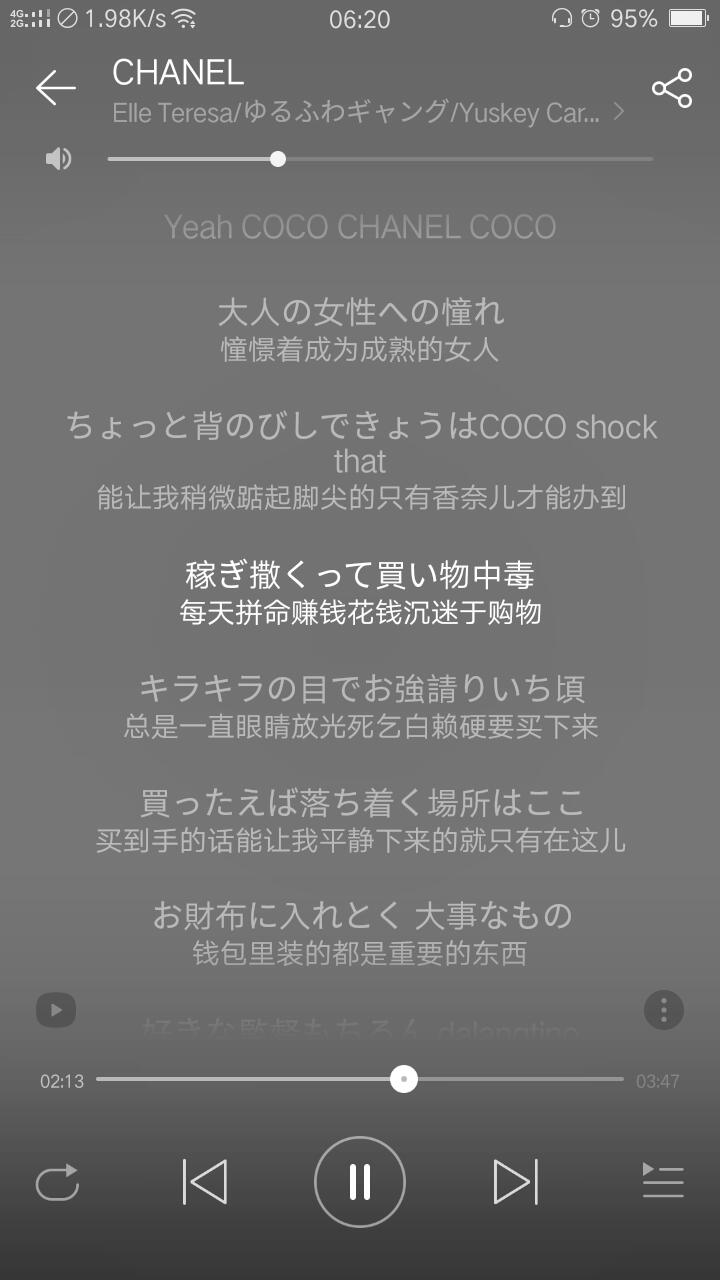This screenshot has width=720, height=1280.
Task: Mute using the speaker volume icon
Action: pos(59,158)
